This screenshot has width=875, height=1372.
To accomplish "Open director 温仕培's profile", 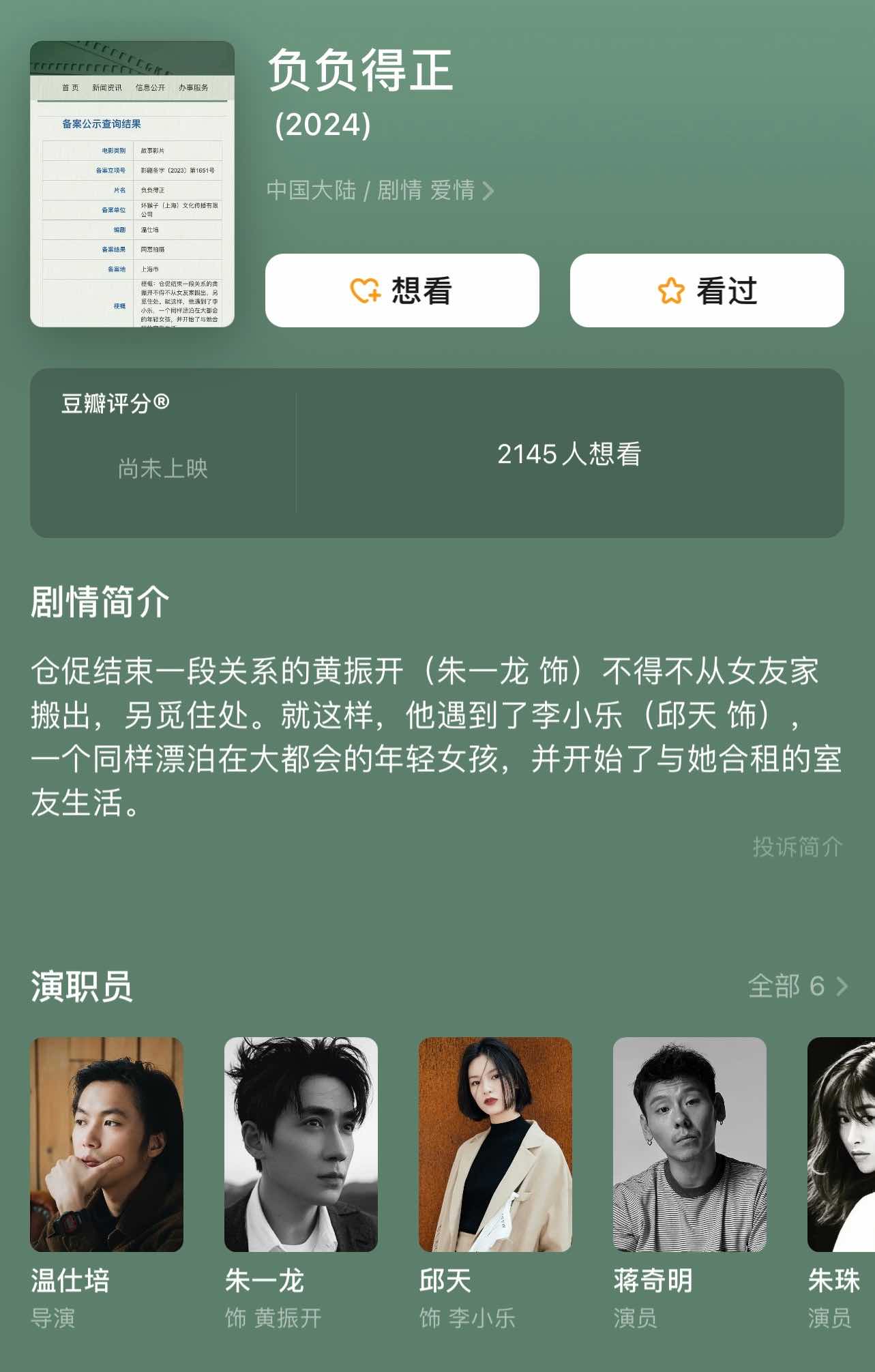I will point(106,1144).
